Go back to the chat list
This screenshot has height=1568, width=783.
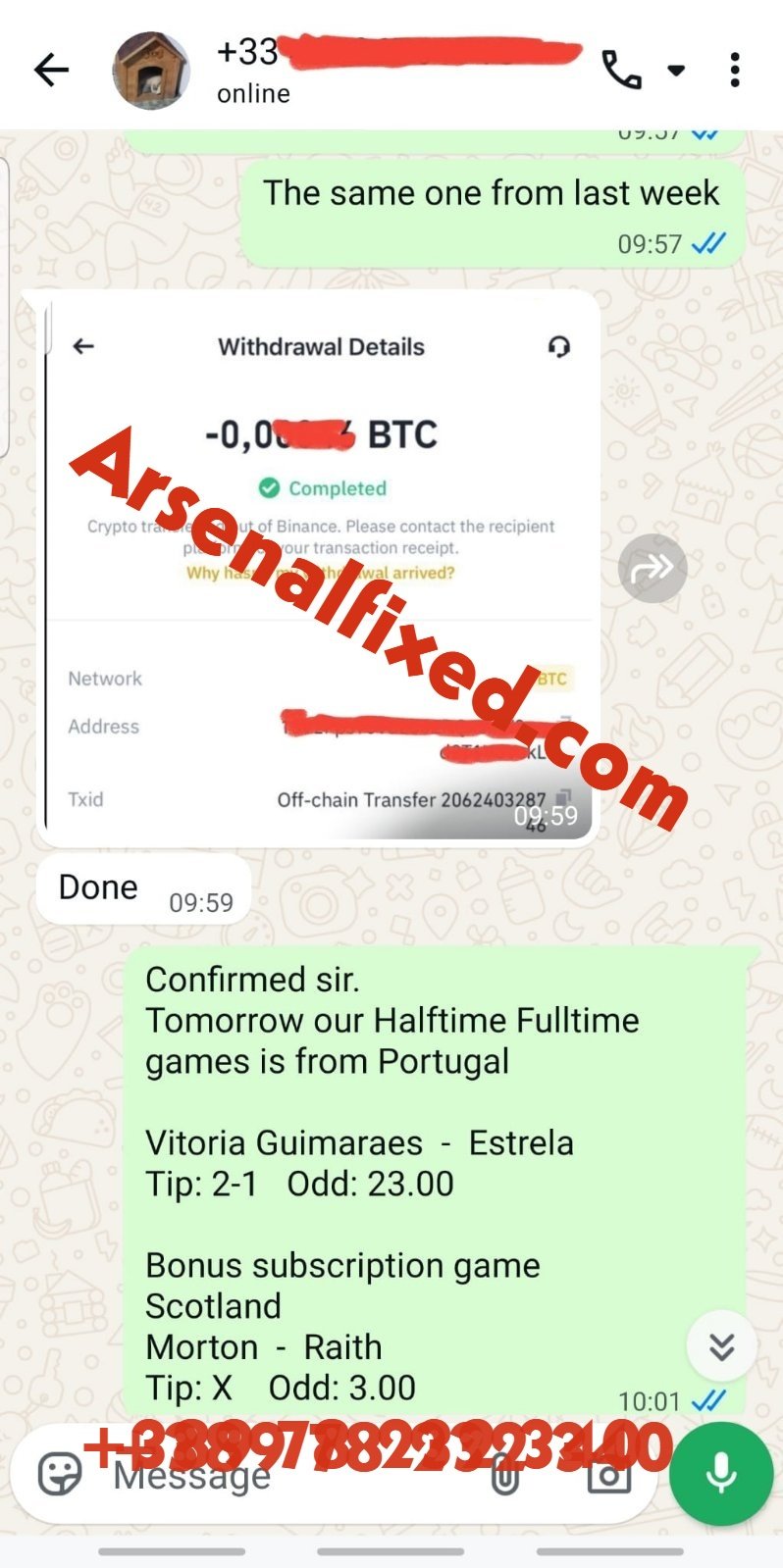click(x=51, y=71)
